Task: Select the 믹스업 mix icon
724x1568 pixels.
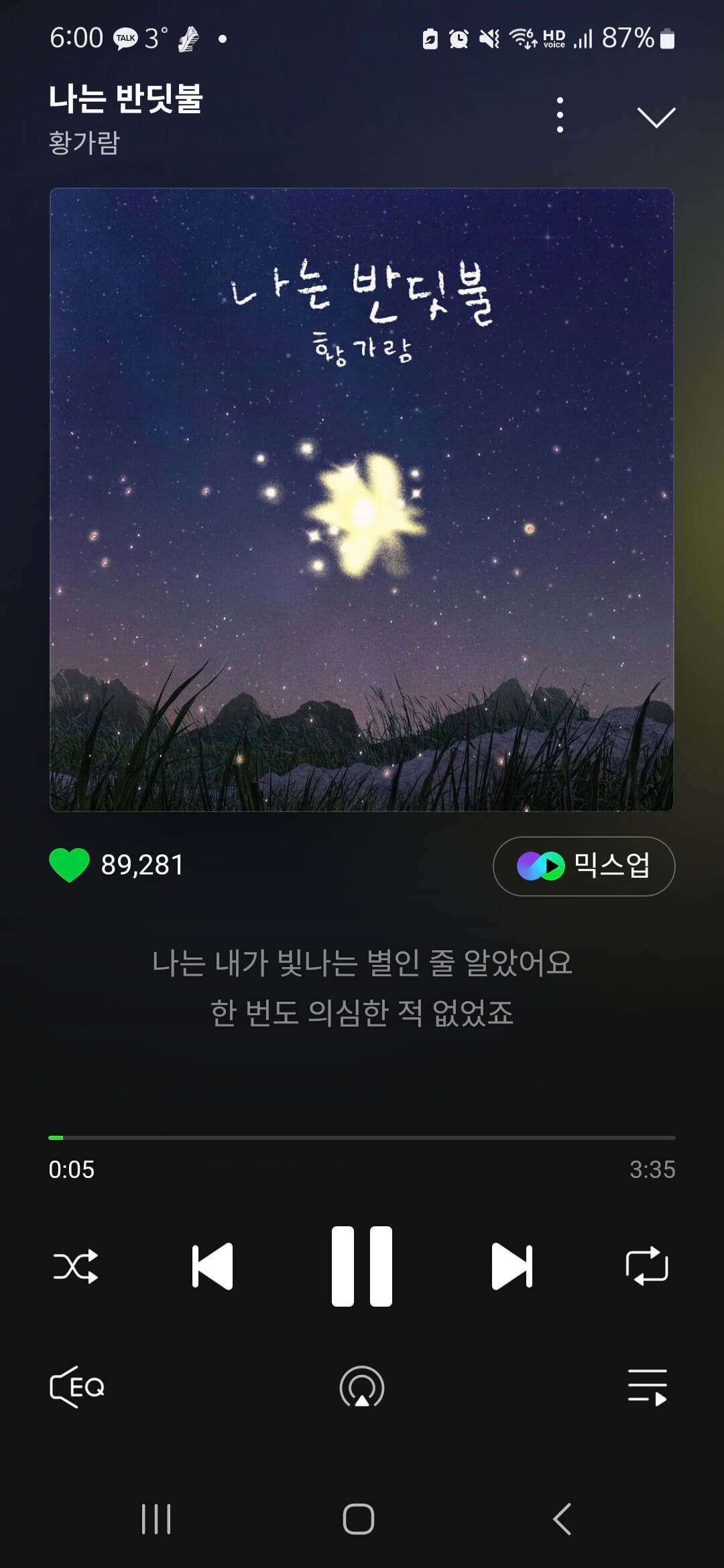Action: click(583, 865)
